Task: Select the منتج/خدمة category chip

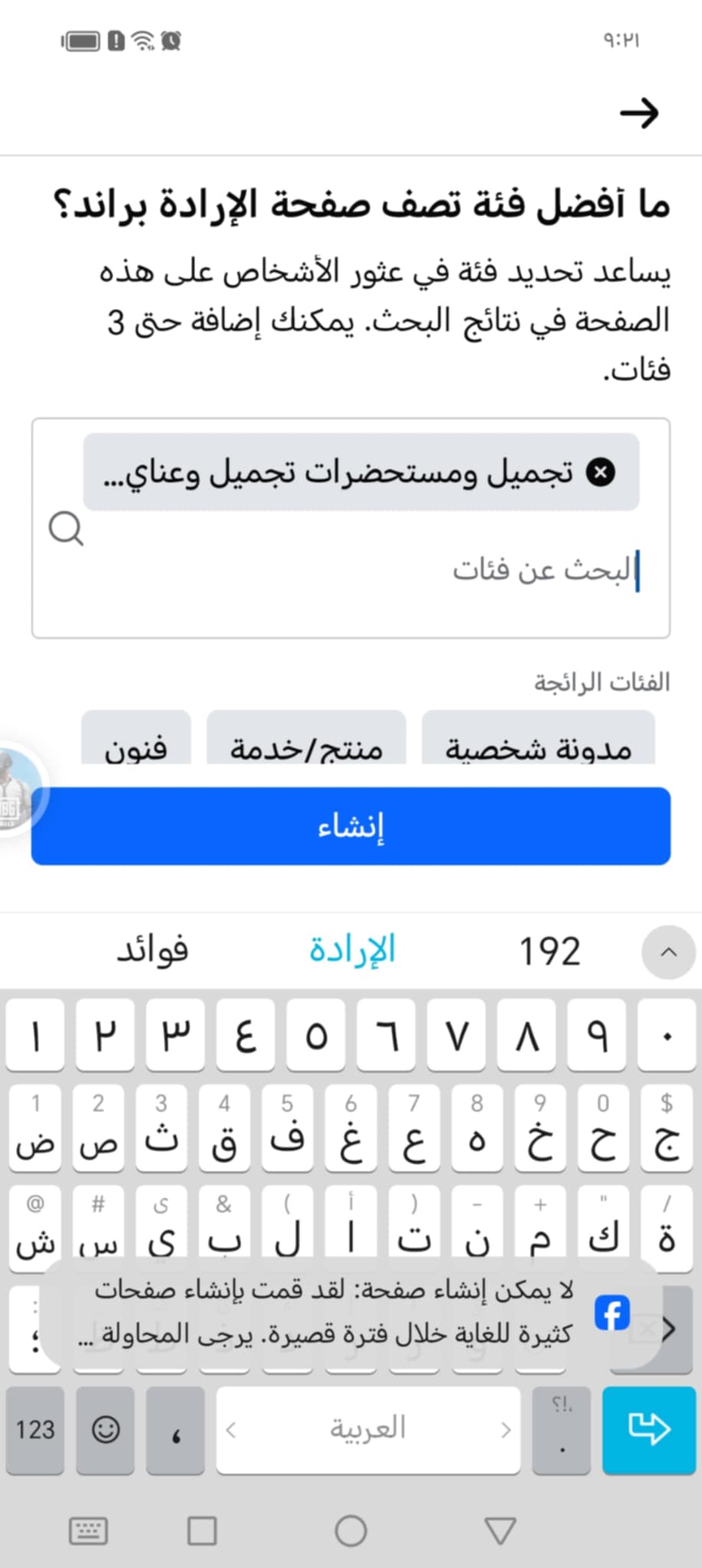Action: pyautogui.click(x=306, y=740)
